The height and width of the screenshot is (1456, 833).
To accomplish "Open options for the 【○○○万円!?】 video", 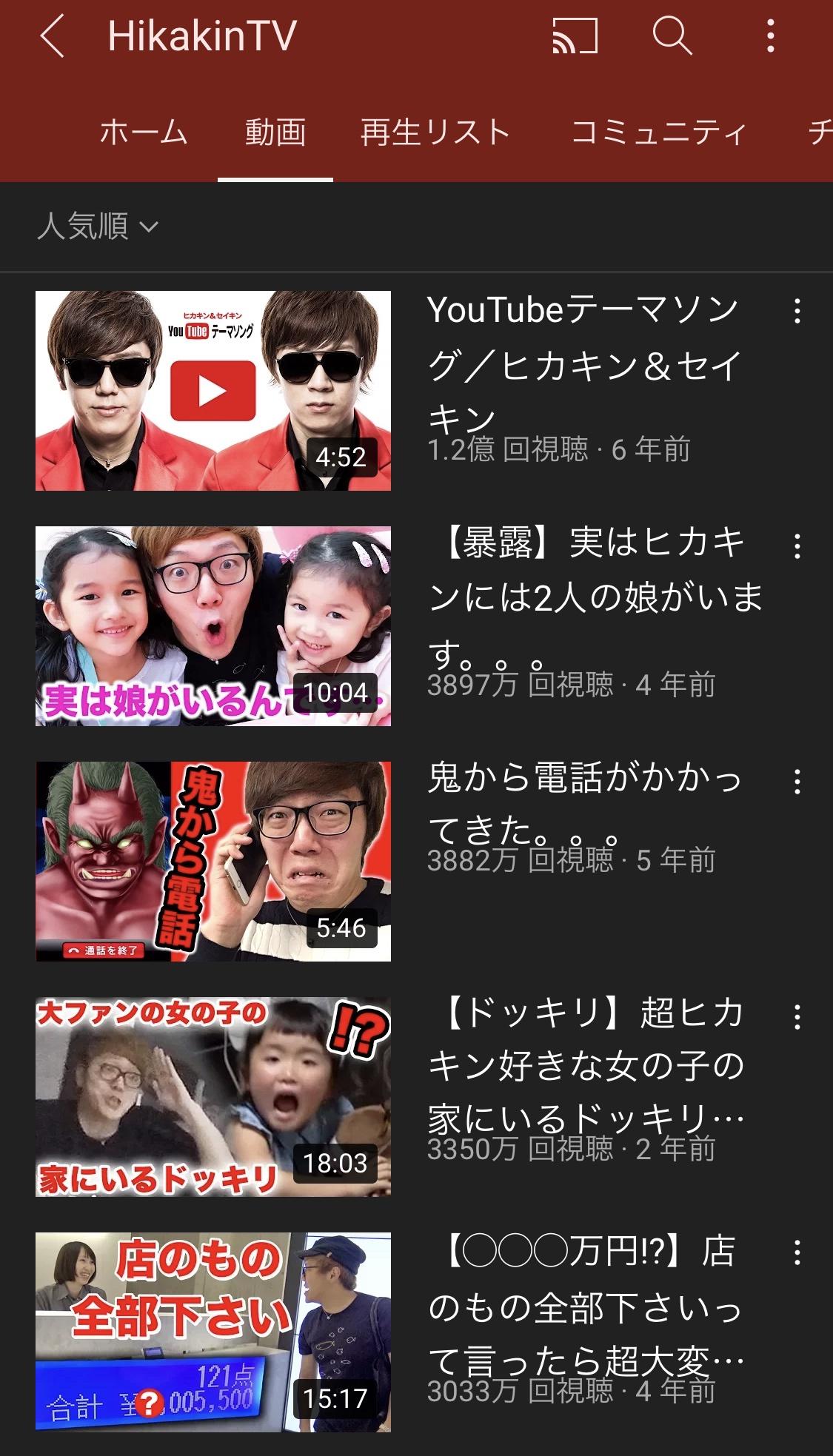I will point(797,1252).
